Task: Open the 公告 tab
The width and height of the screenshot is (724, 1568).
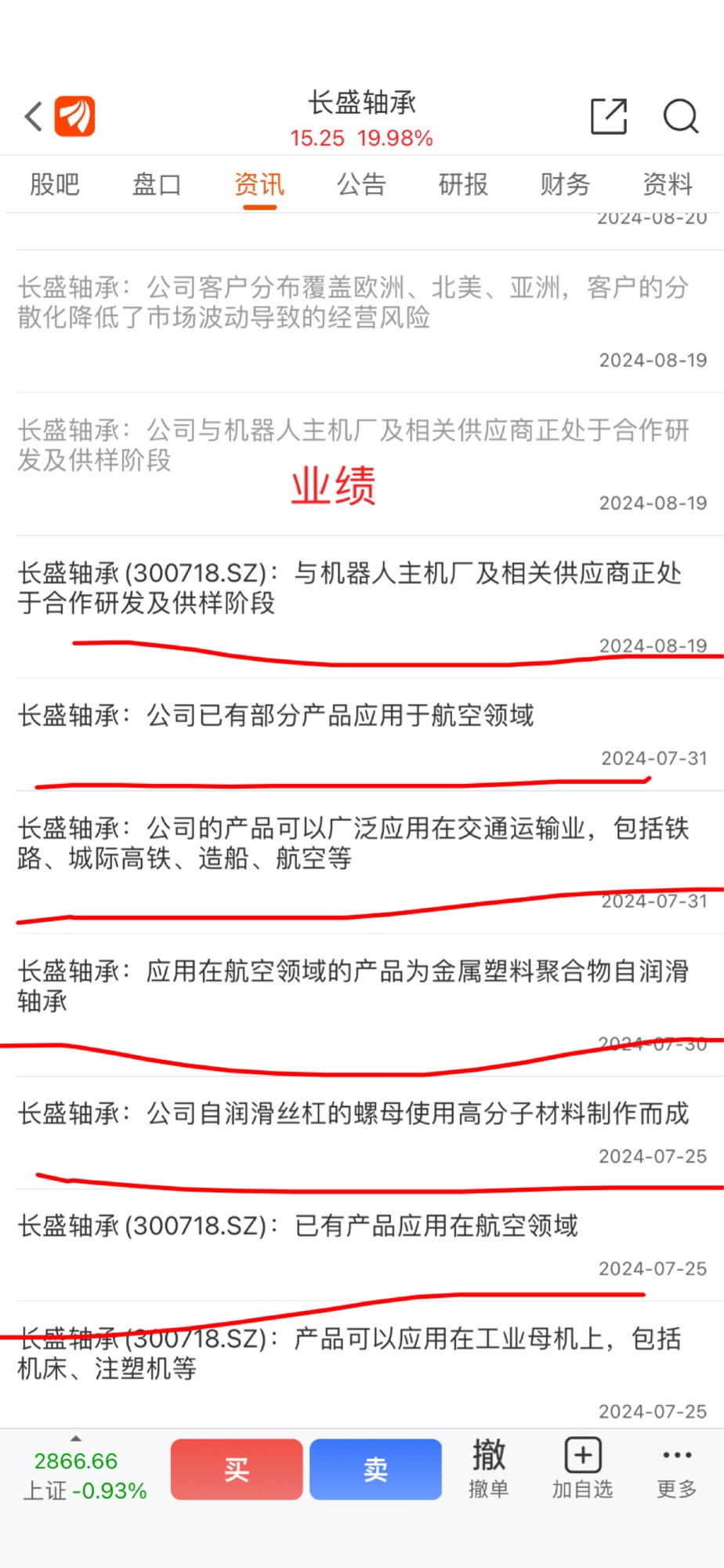Action: pos(361,184)
